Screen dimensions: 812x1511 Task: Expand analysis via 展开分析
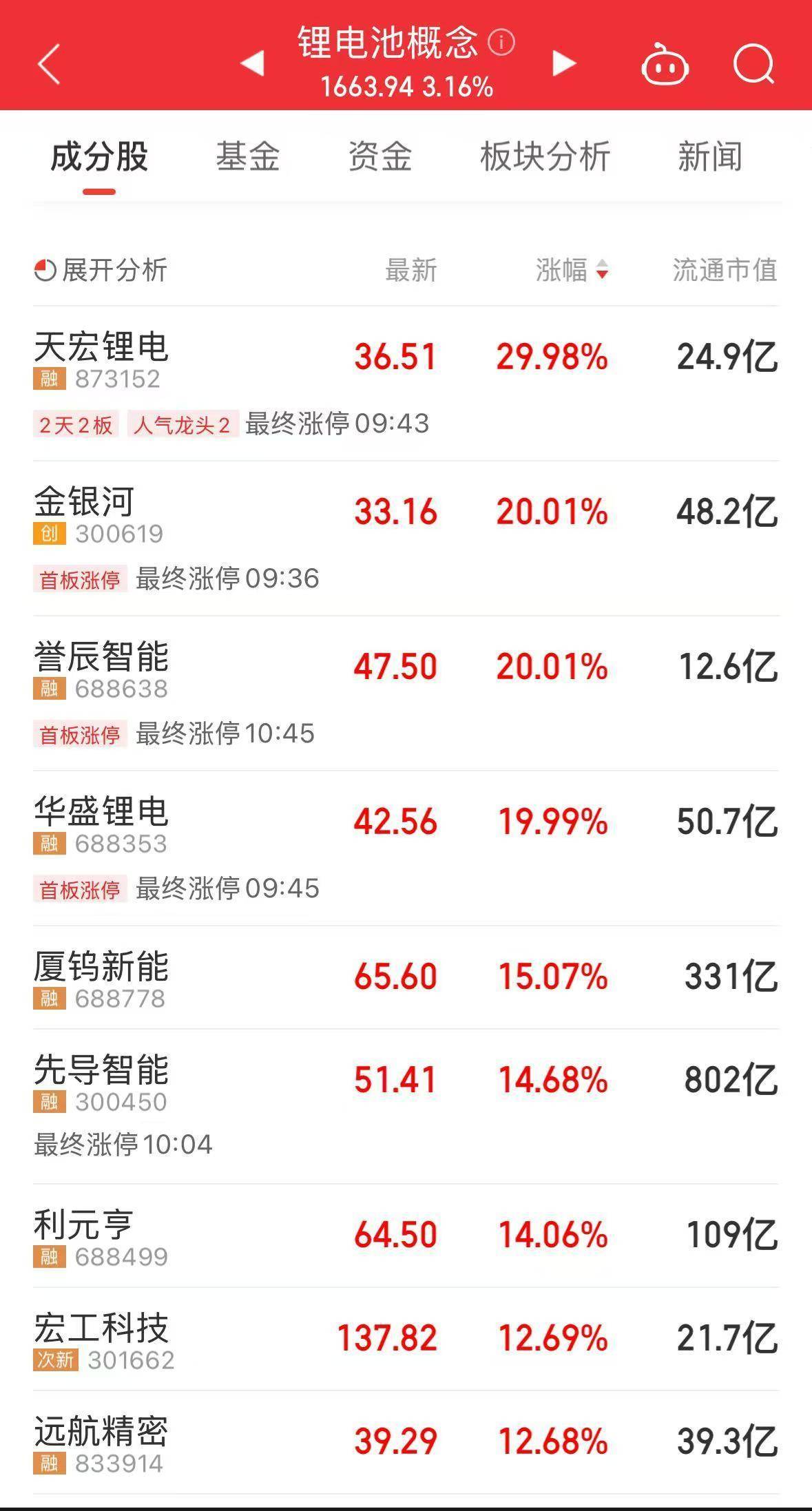101,270
